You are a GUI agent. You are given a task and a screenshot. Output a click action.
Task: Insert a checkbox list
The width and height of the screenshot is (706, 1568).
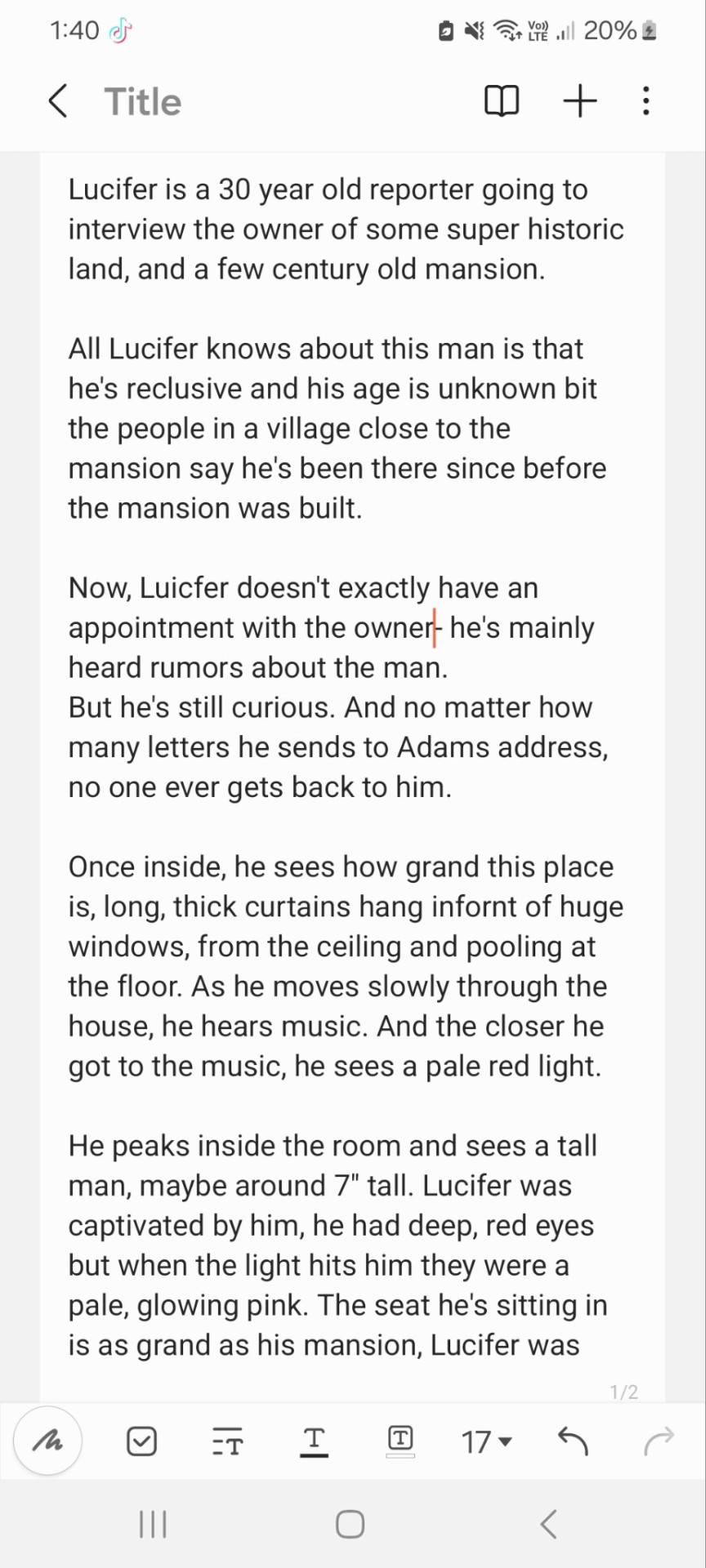[141, 1441]
